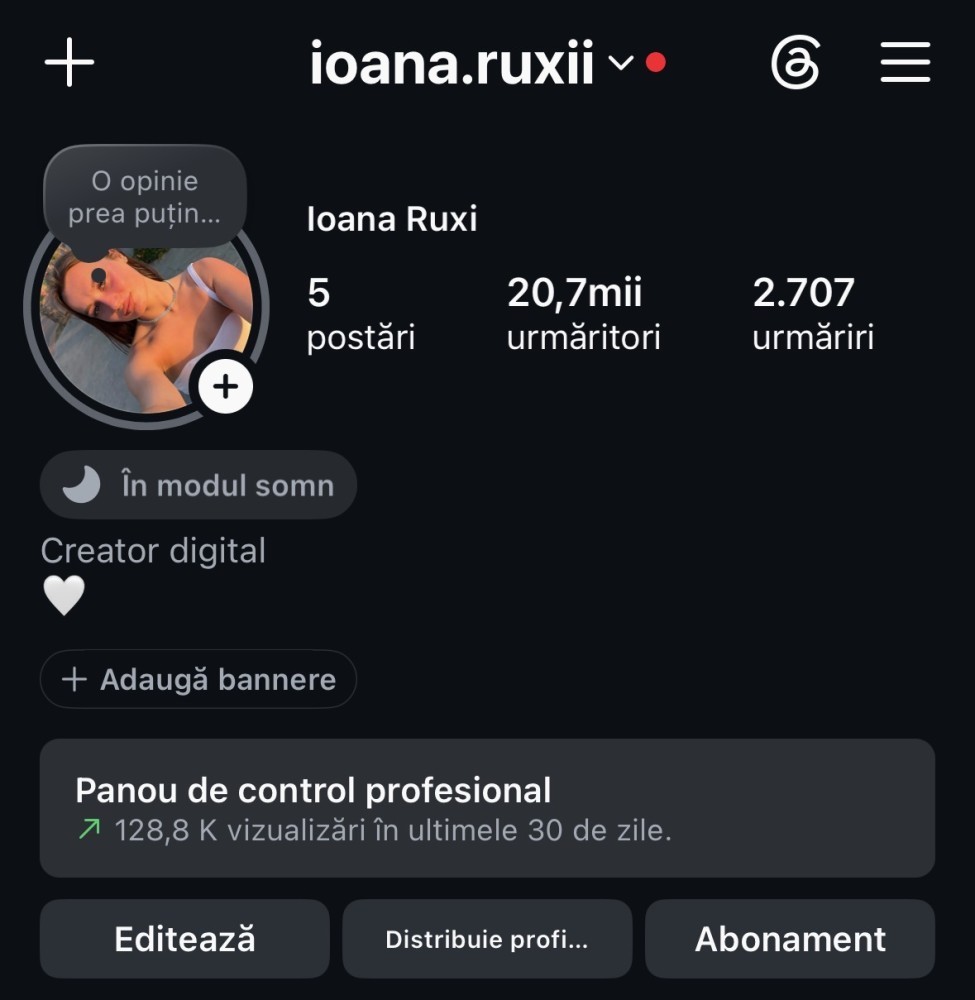
Task: Open the 2.707 urmăriri list
Action: coord(812,314)
